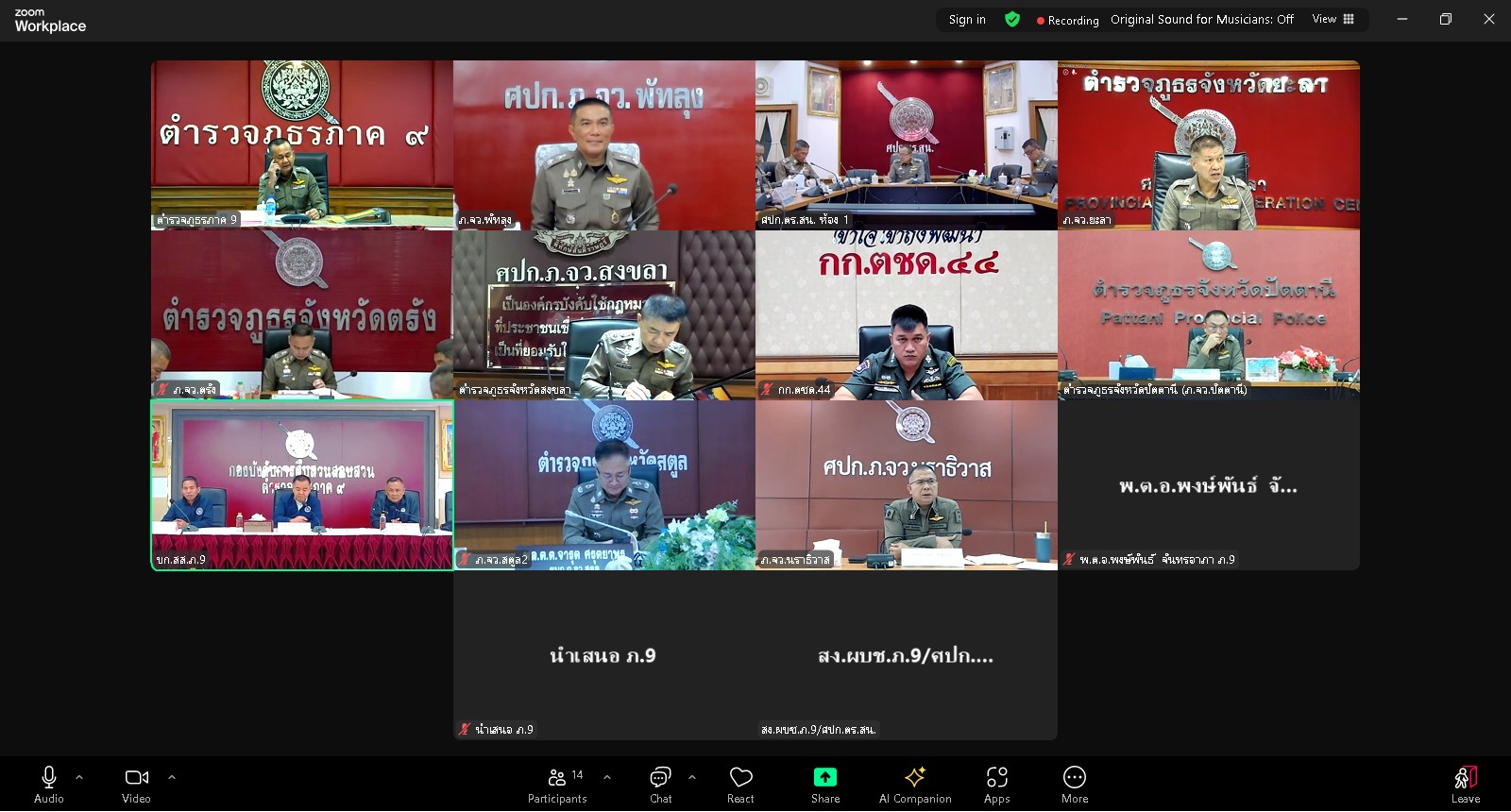This screenshot has height=812, width=1511.
Task: Open the Participants panel
Action: click(x=557, y=784)
